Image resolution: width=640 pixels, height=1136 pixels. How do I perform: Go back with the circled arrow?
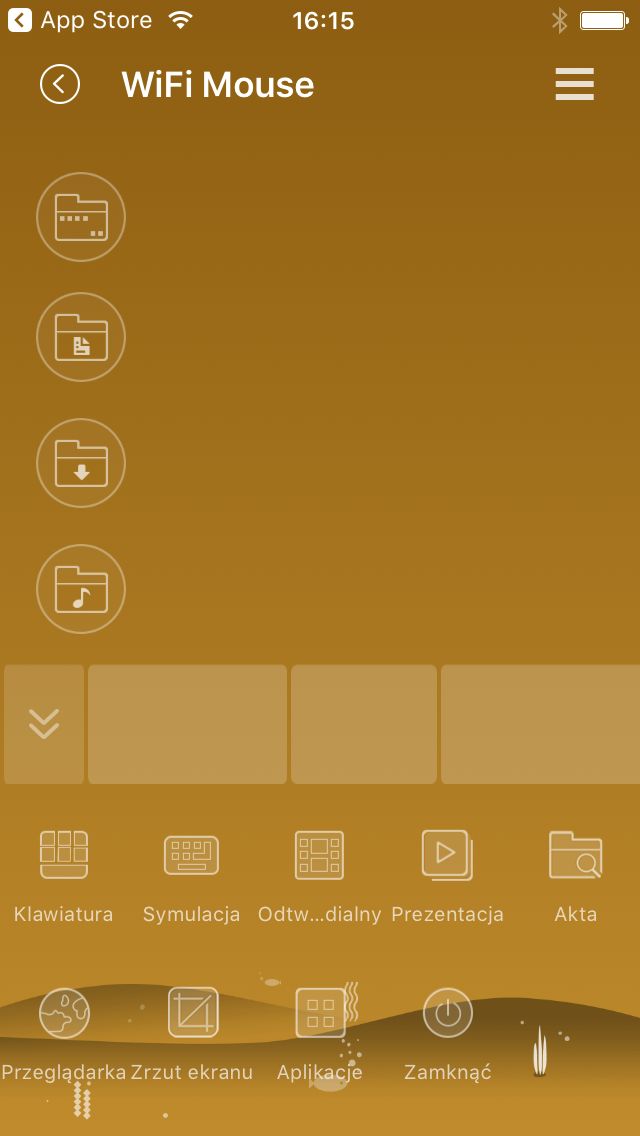59,84
